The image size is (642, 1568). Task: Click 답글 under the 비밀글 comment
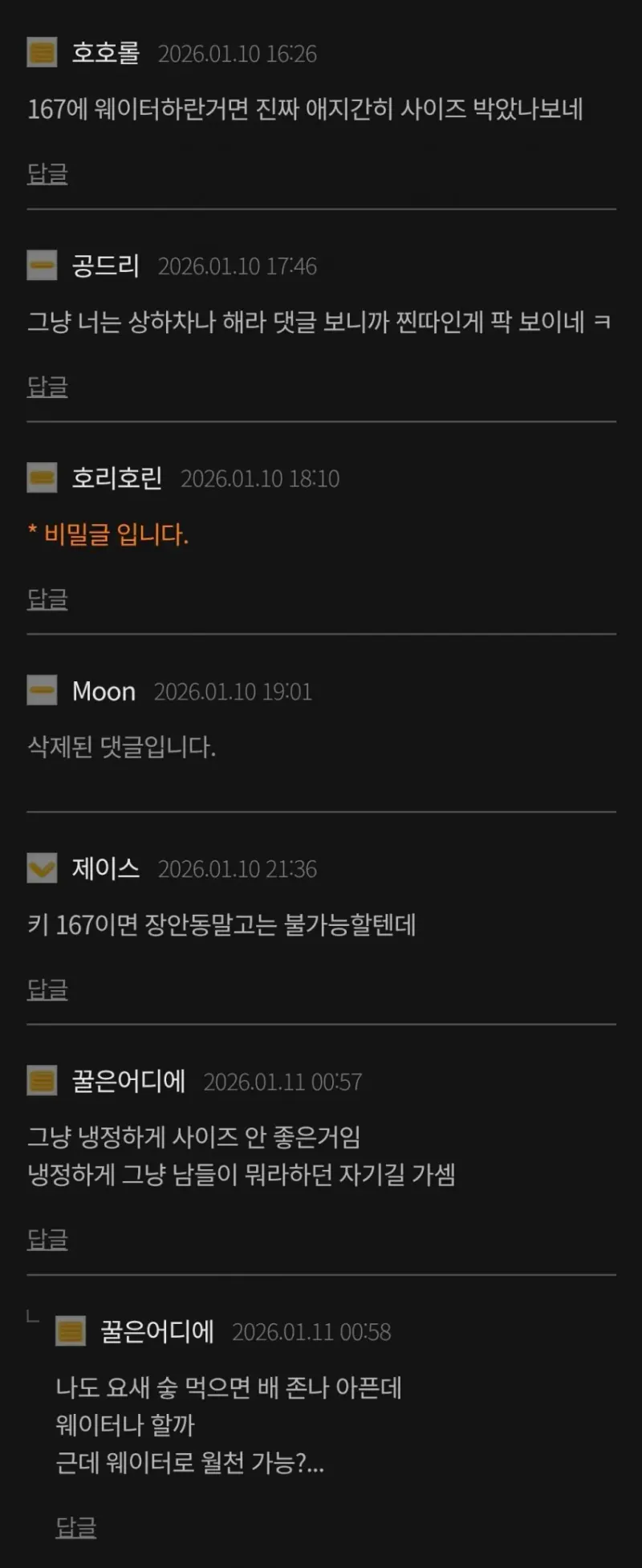point(46,599)
